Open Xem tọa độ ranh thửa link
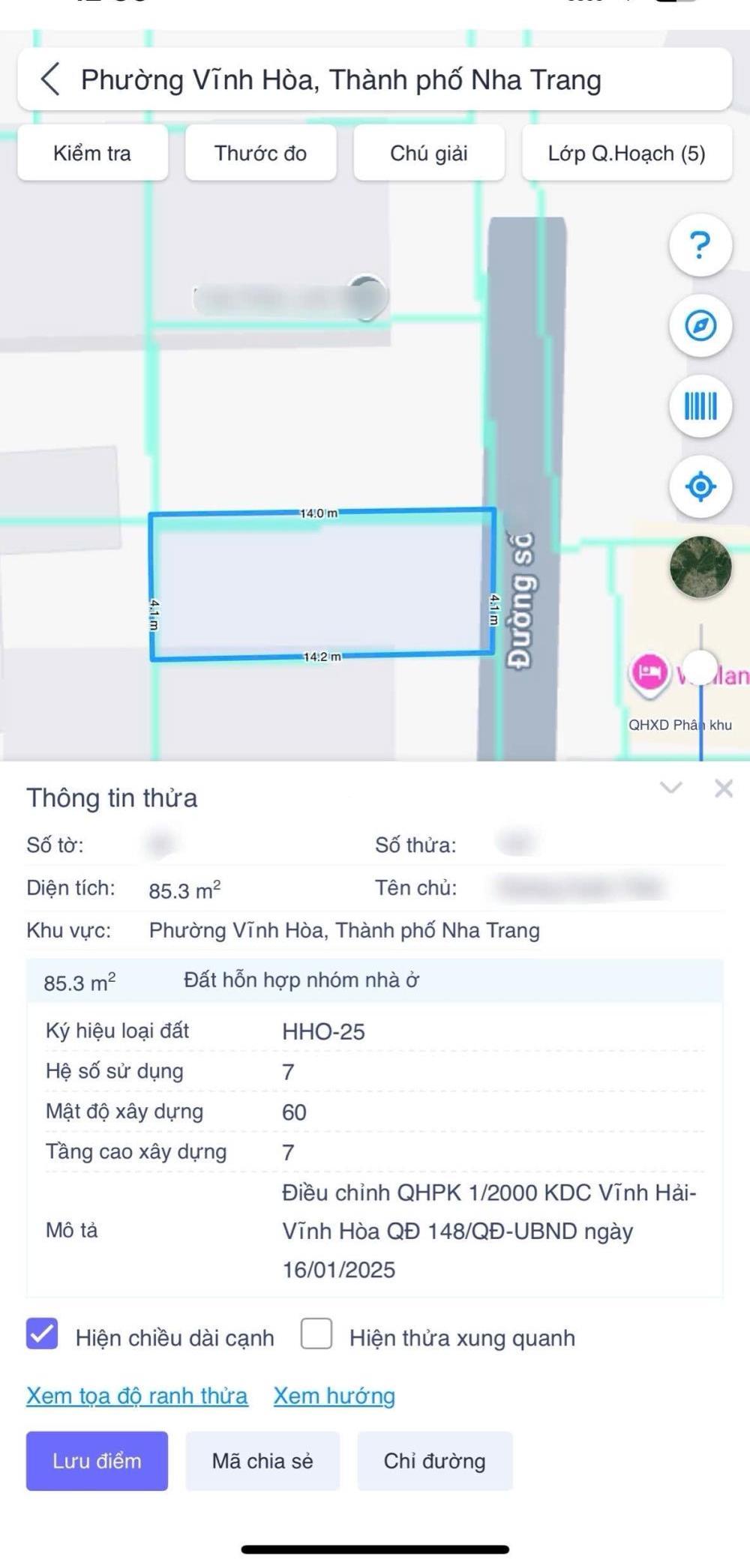Image resolution: width=750 pixels, height=1568 pixels. (136, 1396)
